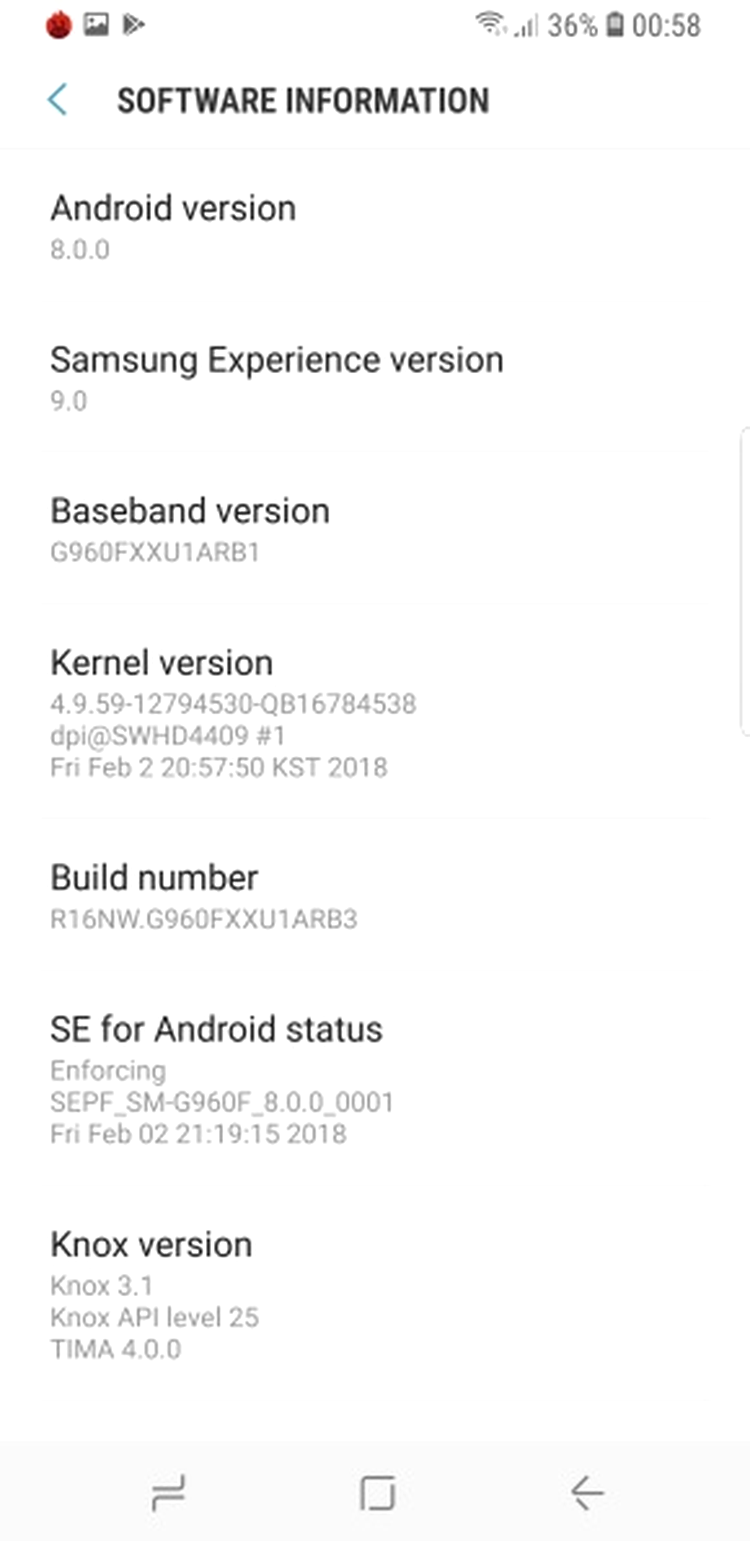Tap the Android version row

375,227
